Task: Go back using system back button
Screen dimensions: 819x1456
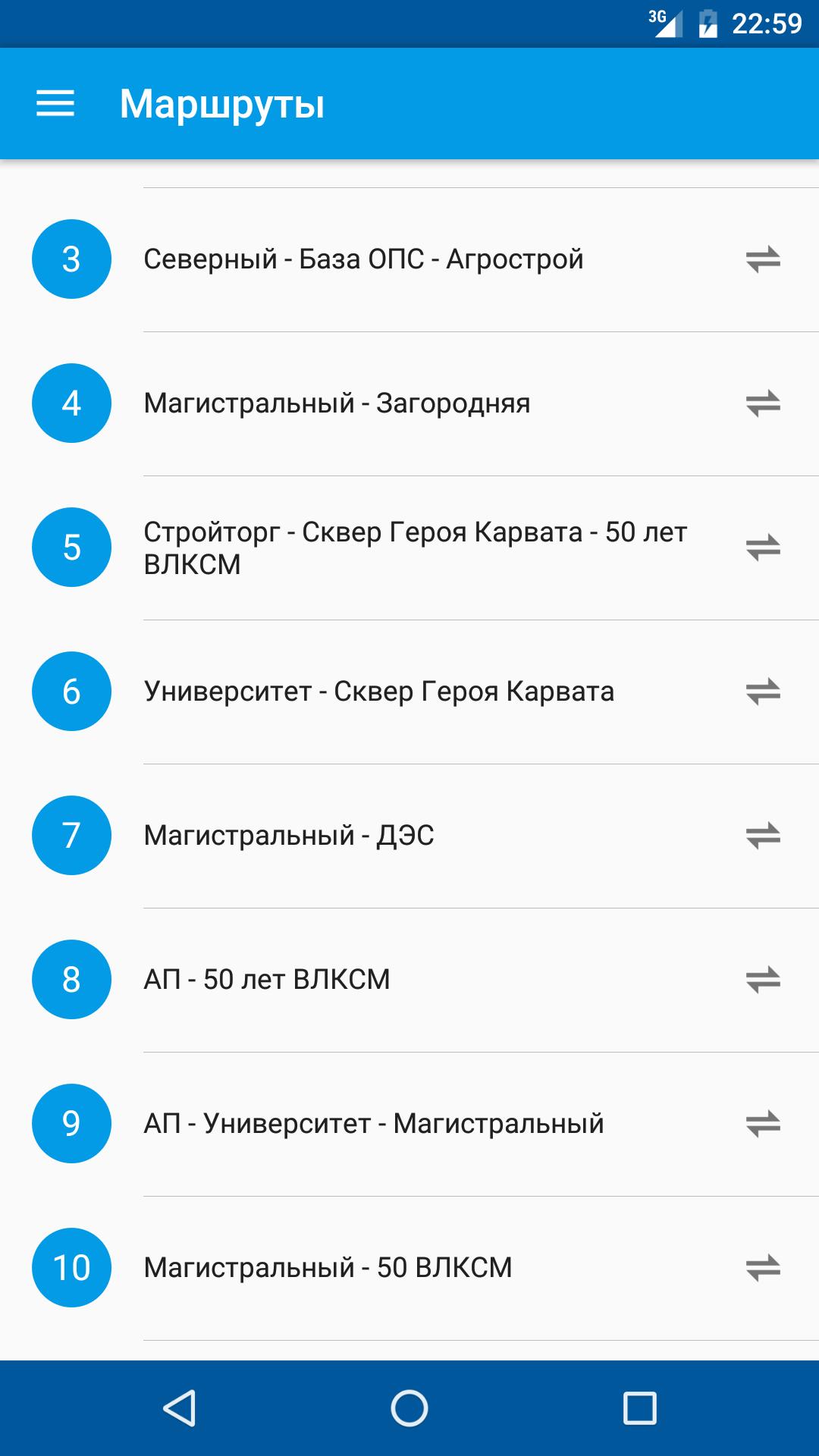Action: click(x=180, y=1408)
